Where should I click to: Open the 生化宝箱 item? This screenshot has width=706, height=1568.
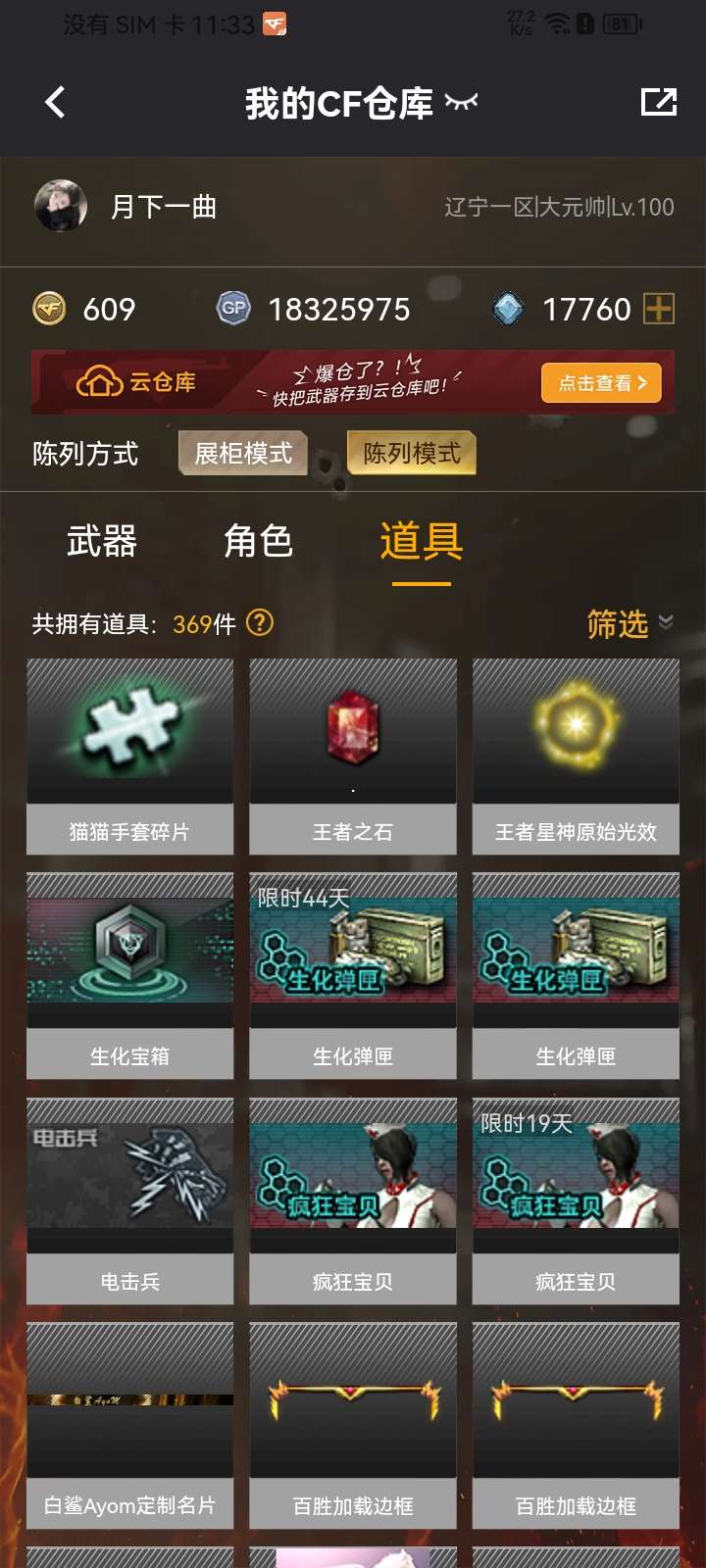click(129, 975)
